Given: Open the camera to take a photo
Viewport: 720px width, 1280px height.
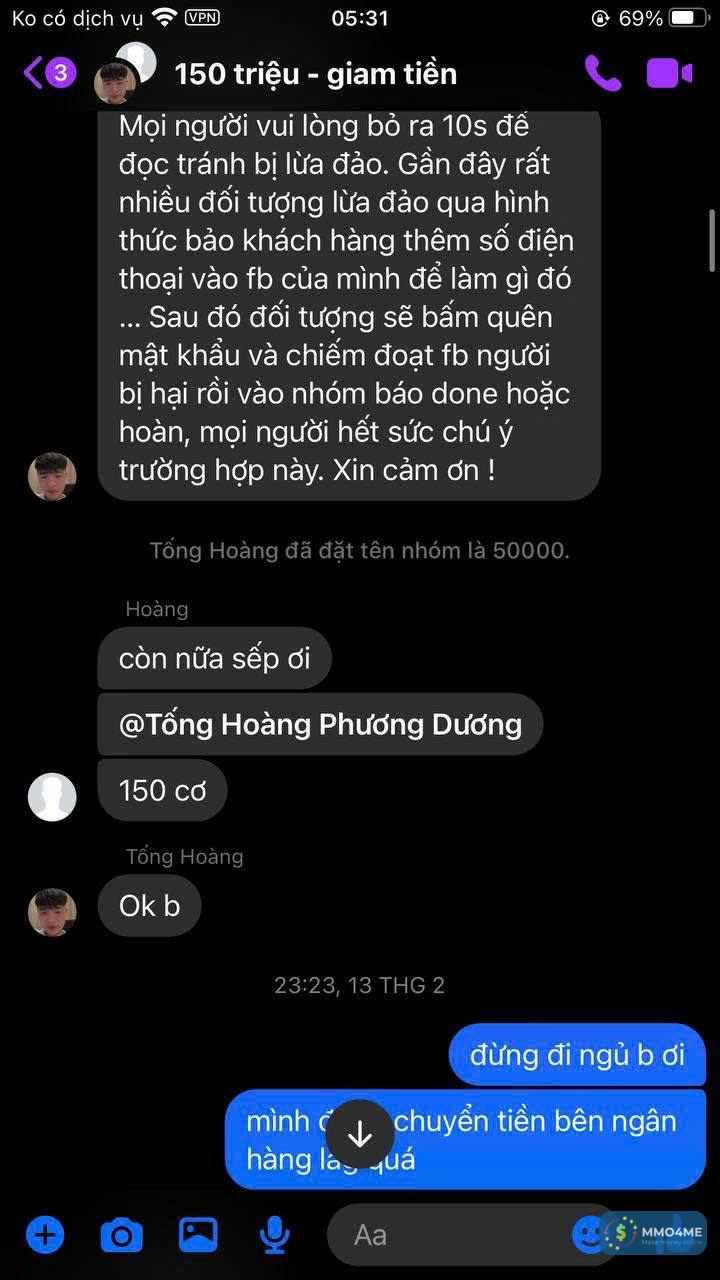Looking at the screenshot, I should pyautogui.click(x=121, y=1235).
